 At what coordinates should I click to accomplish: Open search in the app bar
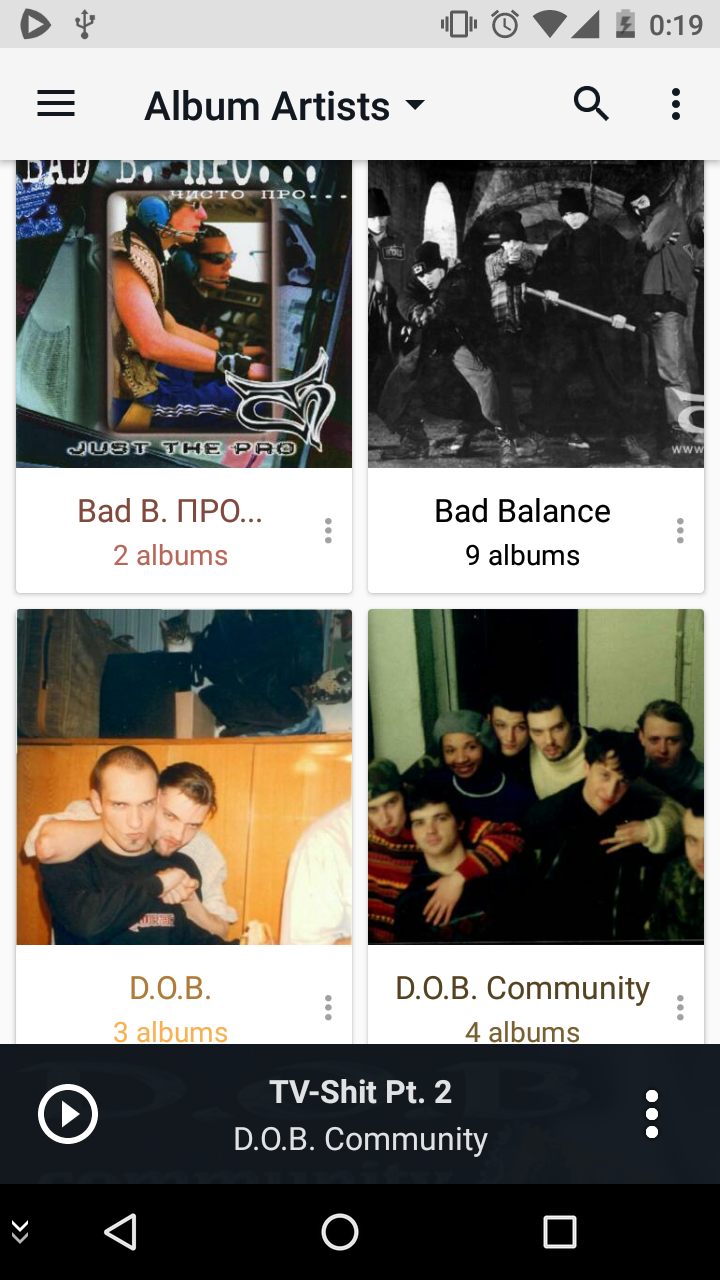(x=591, y=104)
